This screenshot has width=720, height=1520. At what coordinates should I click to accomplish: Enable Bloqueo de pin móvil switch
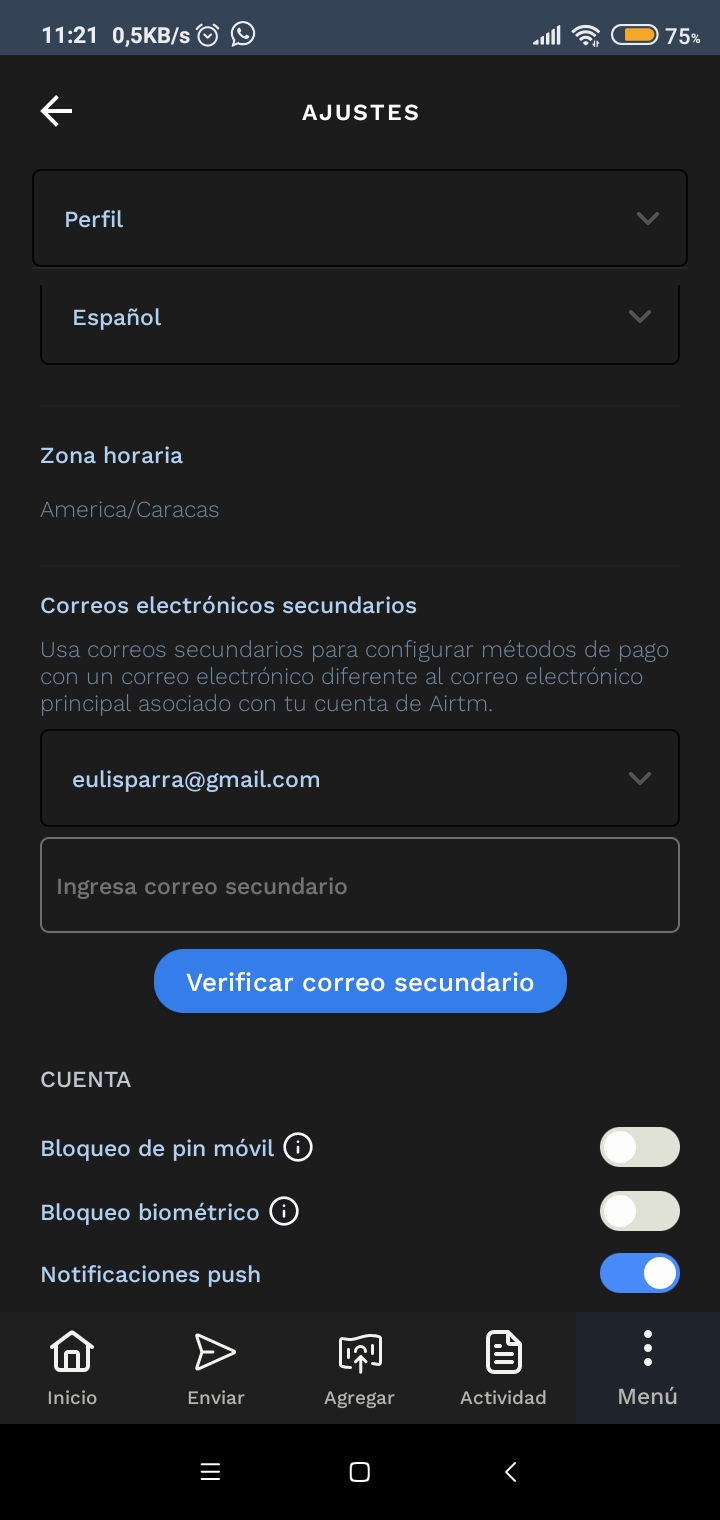[x=640, y=1147]
